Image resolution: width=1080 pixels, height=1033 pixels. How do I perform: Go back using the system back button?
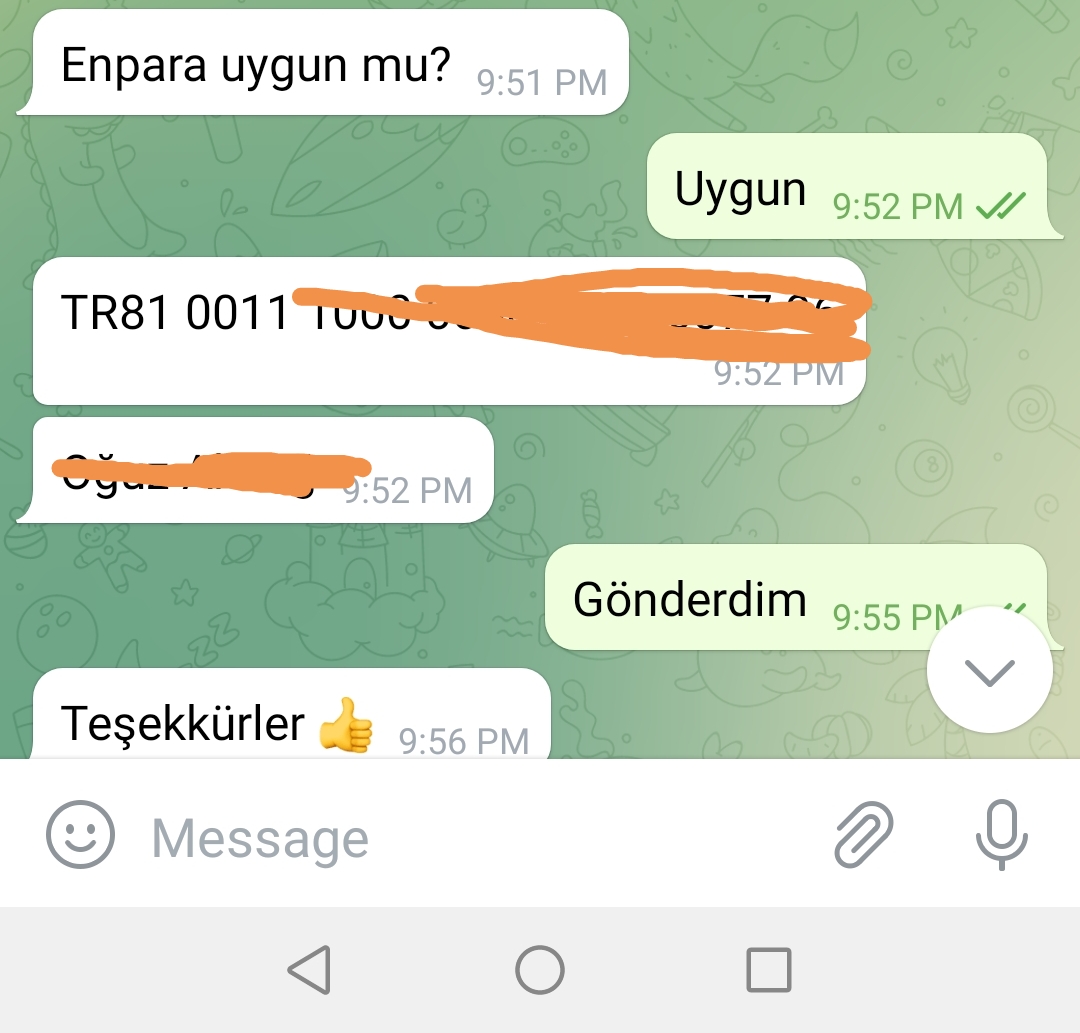[x=309, y=969]
